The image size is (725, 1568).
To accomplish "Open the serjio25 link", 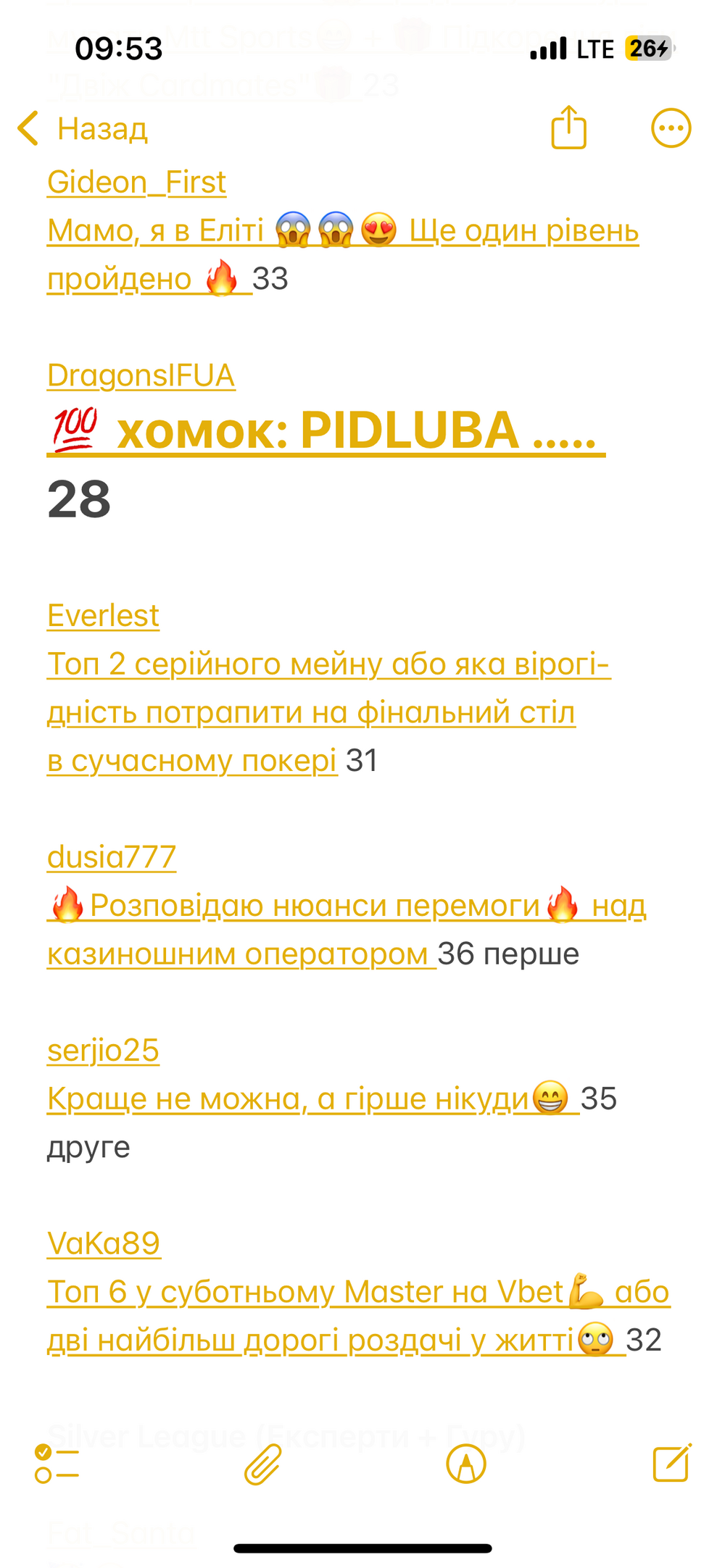I will click(103, 1051).
